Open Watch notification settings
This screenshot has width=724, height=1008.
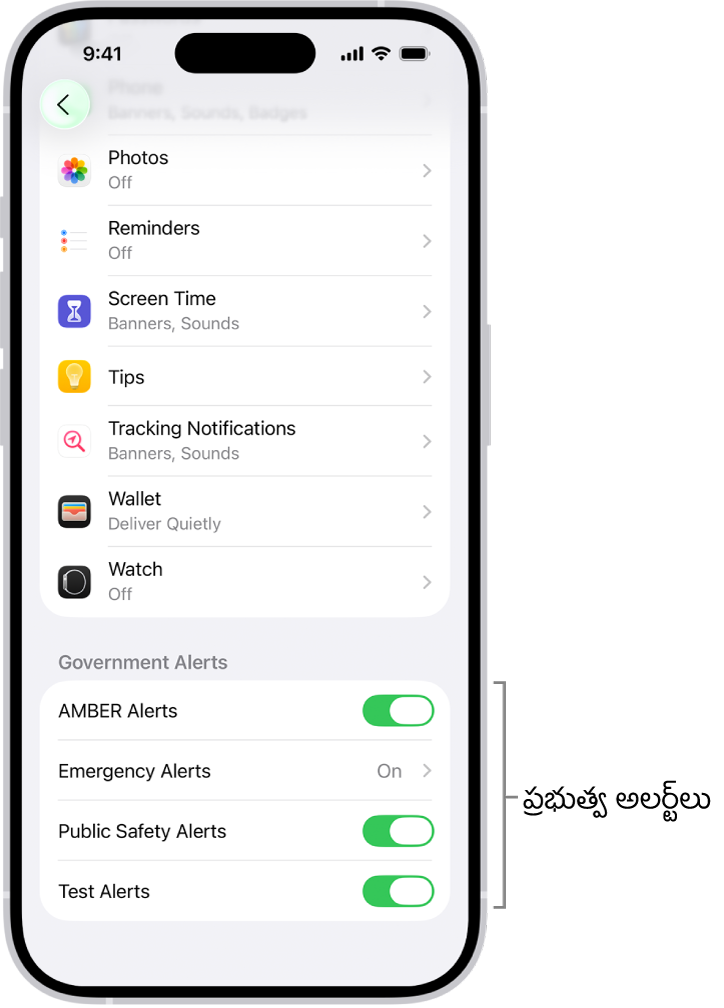pos(245,581)
